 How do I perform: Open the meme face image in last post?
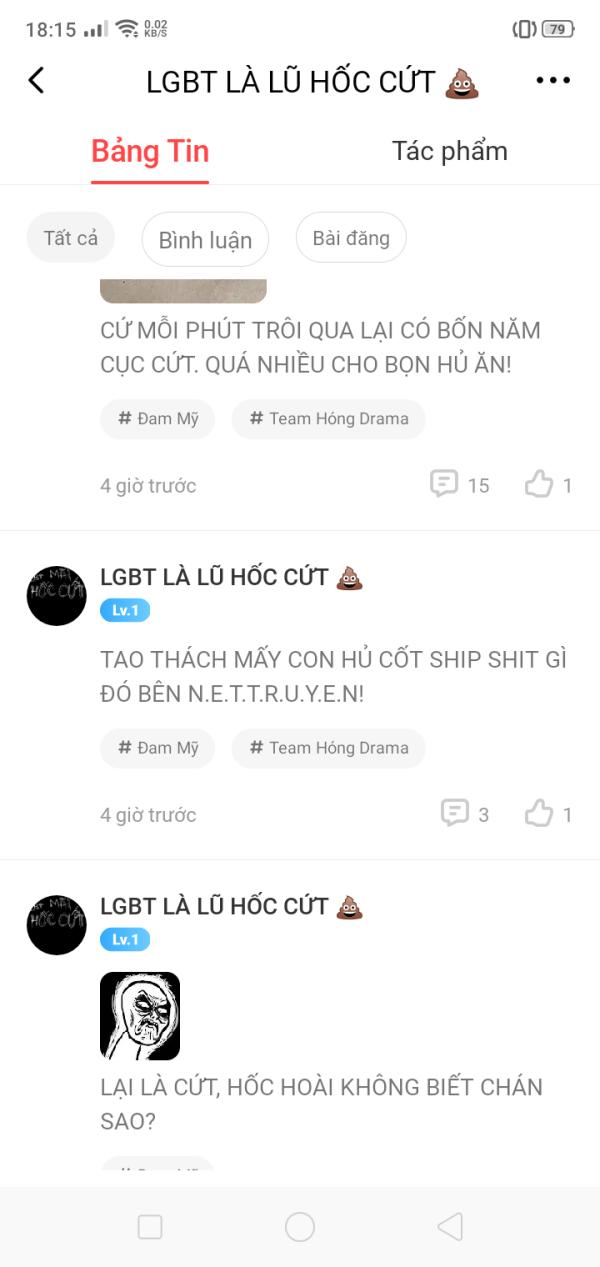[x=140, y=1016]
